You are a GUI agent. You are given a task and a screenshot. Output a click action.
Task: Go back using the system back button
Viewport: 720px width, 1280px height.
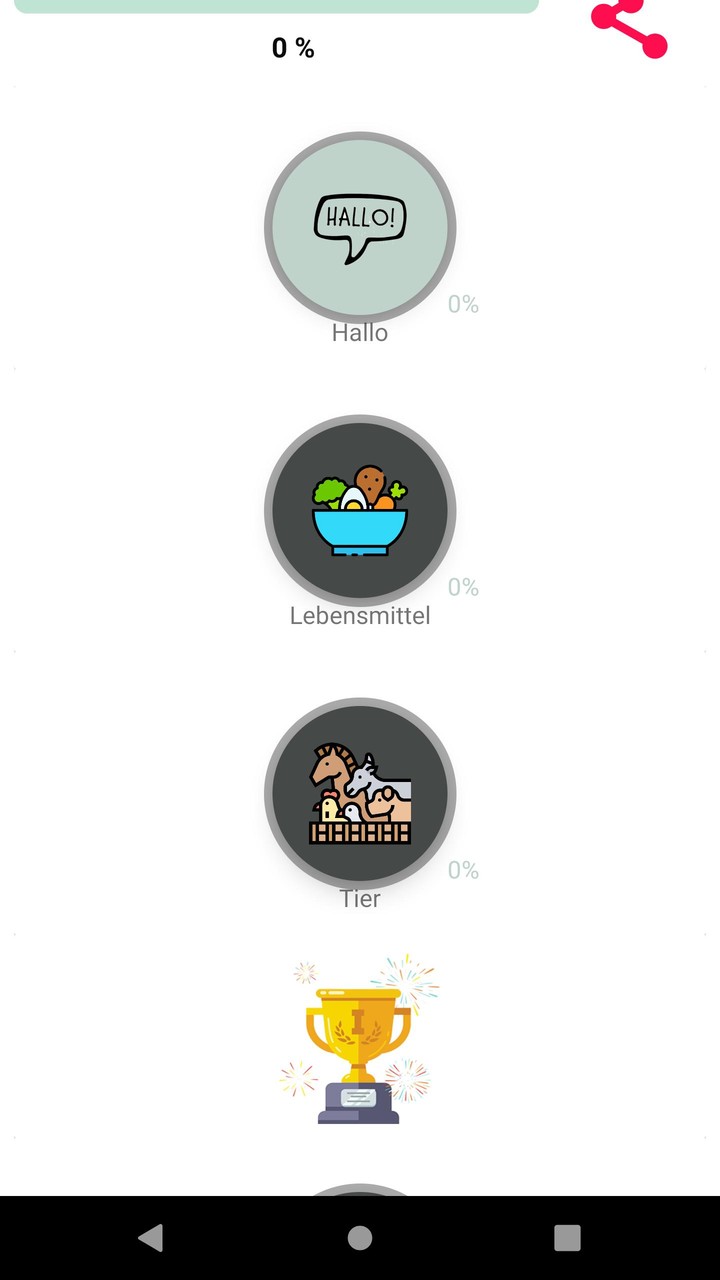coord(151,1238)
